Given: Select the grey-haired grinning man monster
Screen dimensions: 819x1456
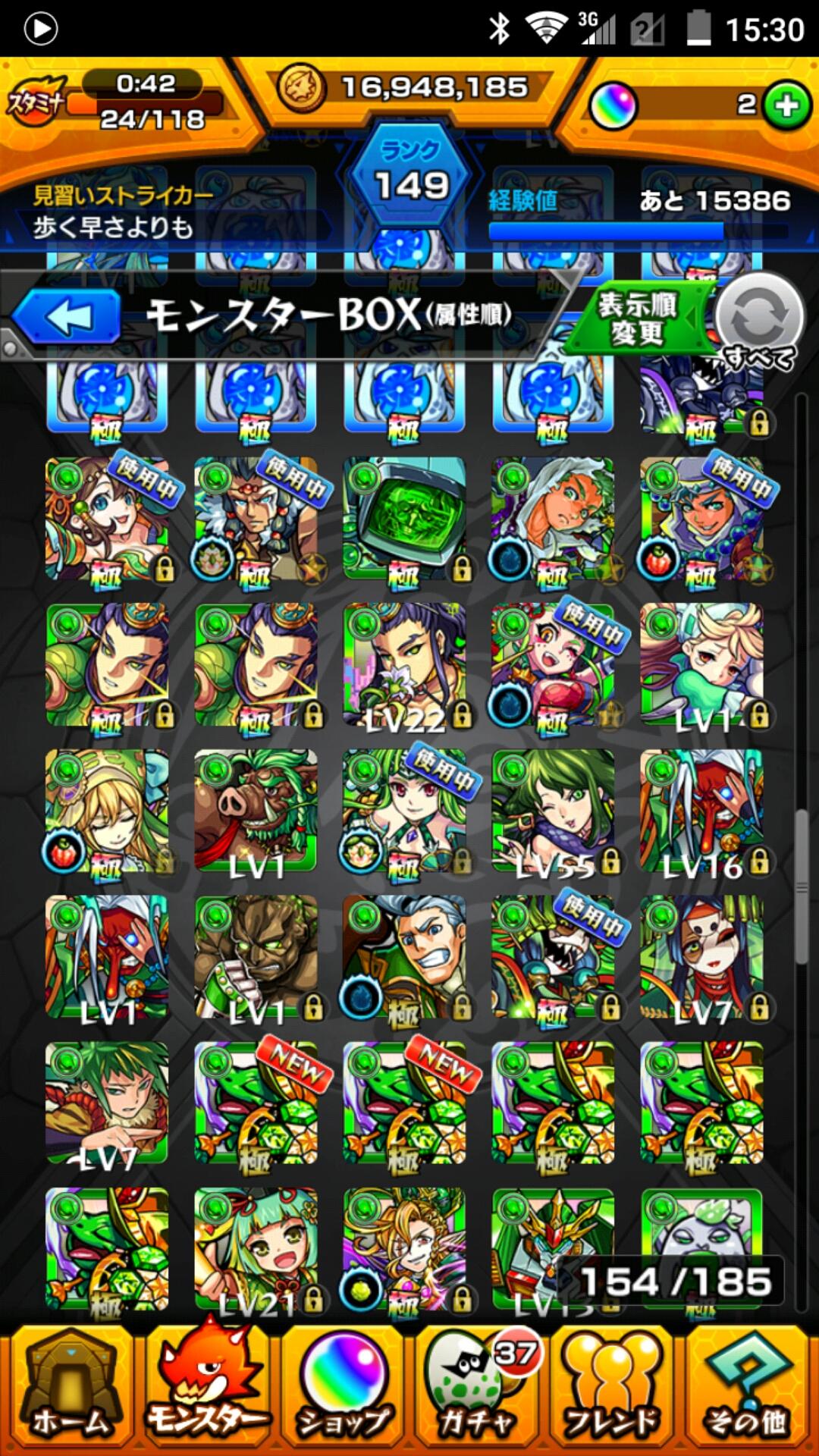Looking at the screenshot, I should (404, 957).
